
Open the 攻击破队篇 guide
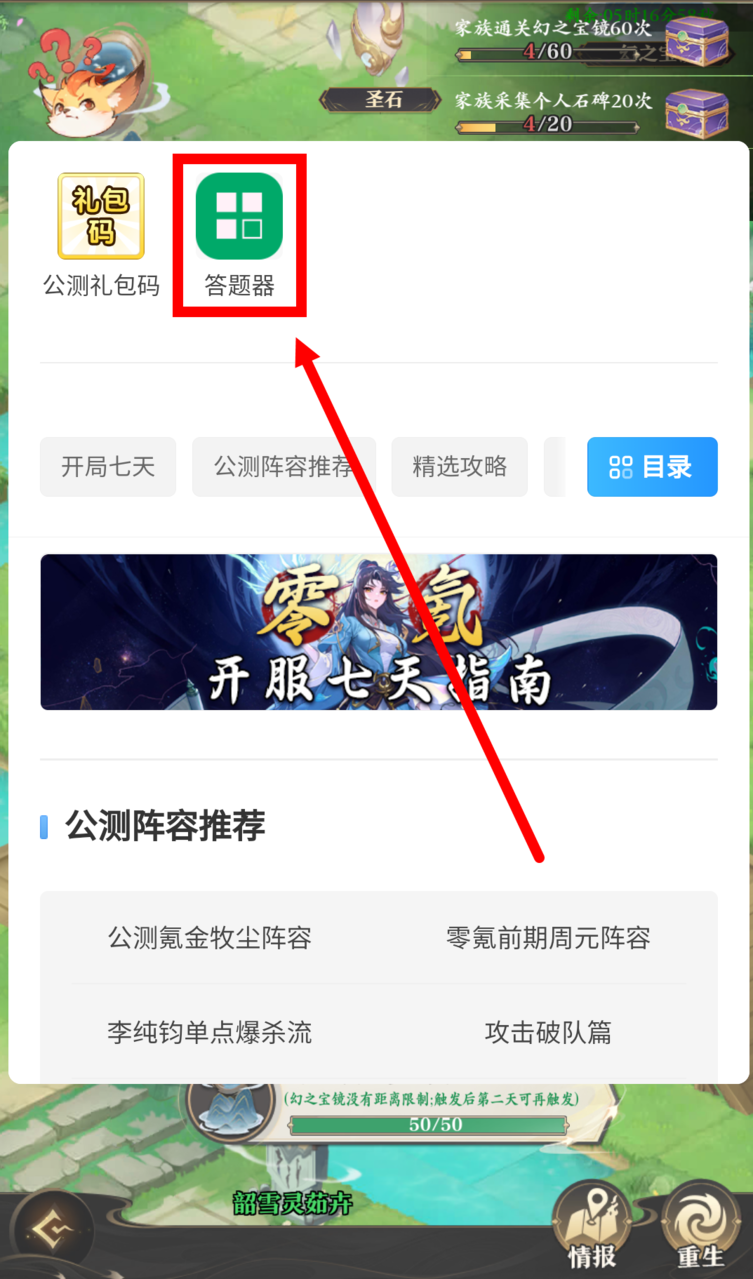[548, 1032]
